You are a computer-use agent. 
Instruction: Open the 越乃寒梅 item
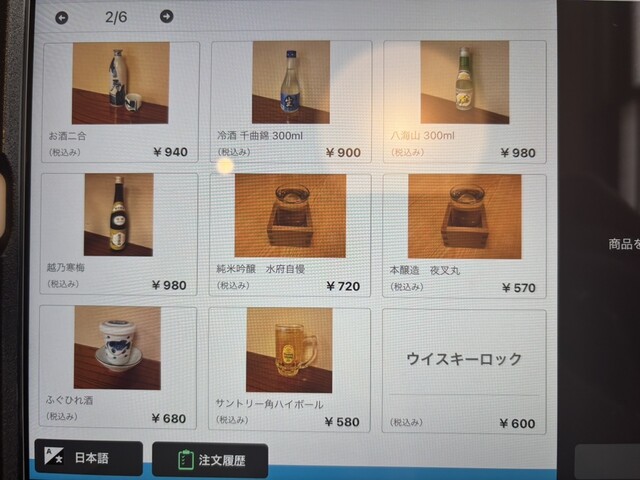(118, 233)
